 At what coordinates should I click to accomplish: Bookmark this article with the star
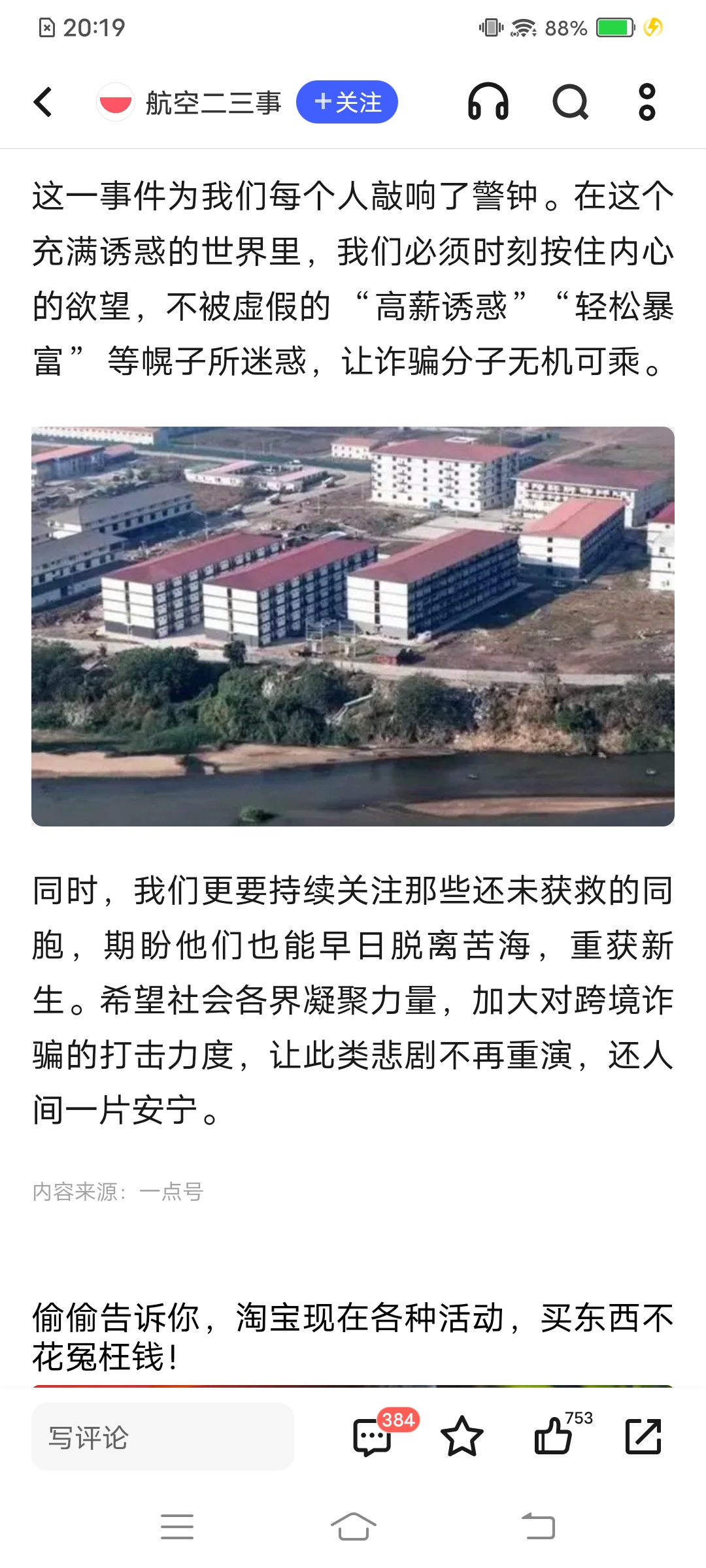pos(462,1437)
